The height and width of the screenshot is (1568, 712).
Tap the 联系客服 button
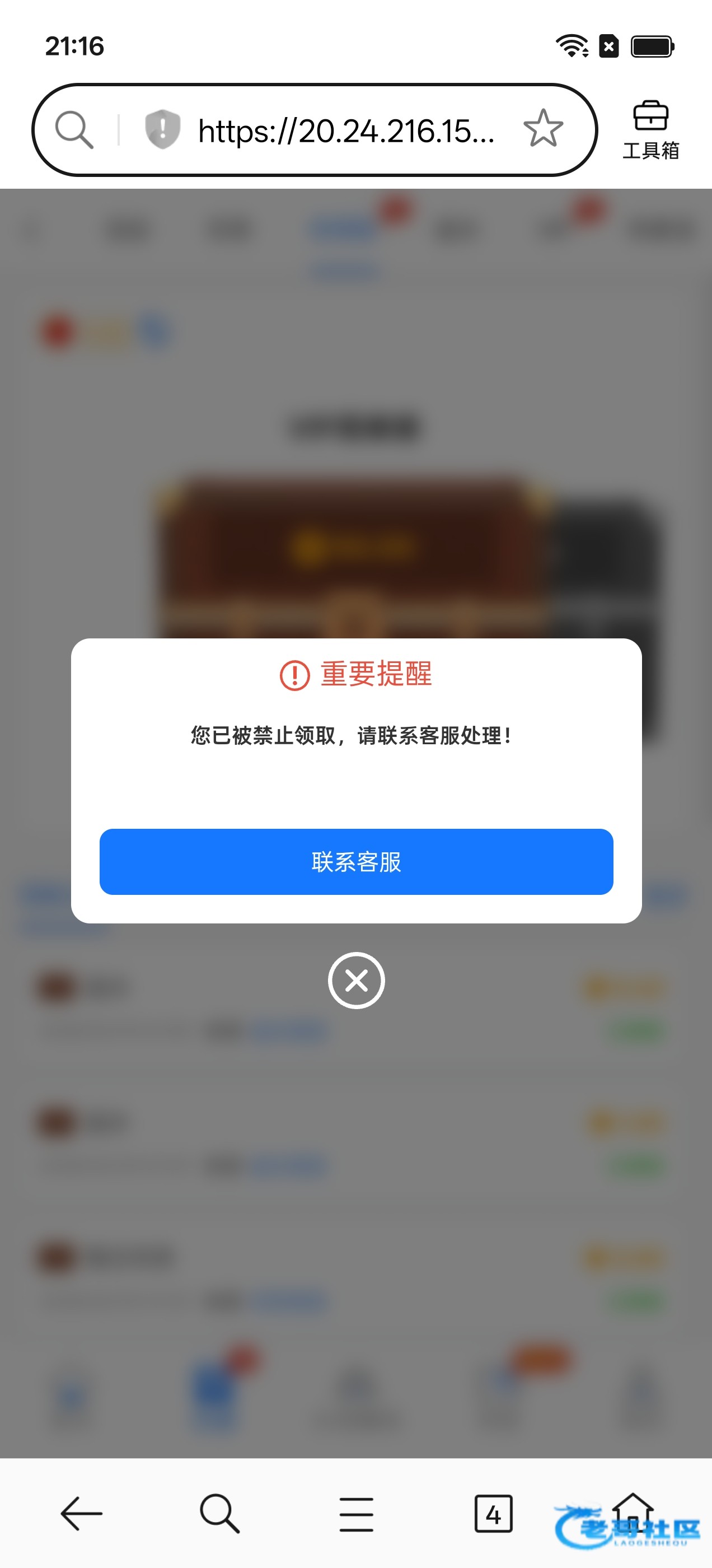pos(356,861)
